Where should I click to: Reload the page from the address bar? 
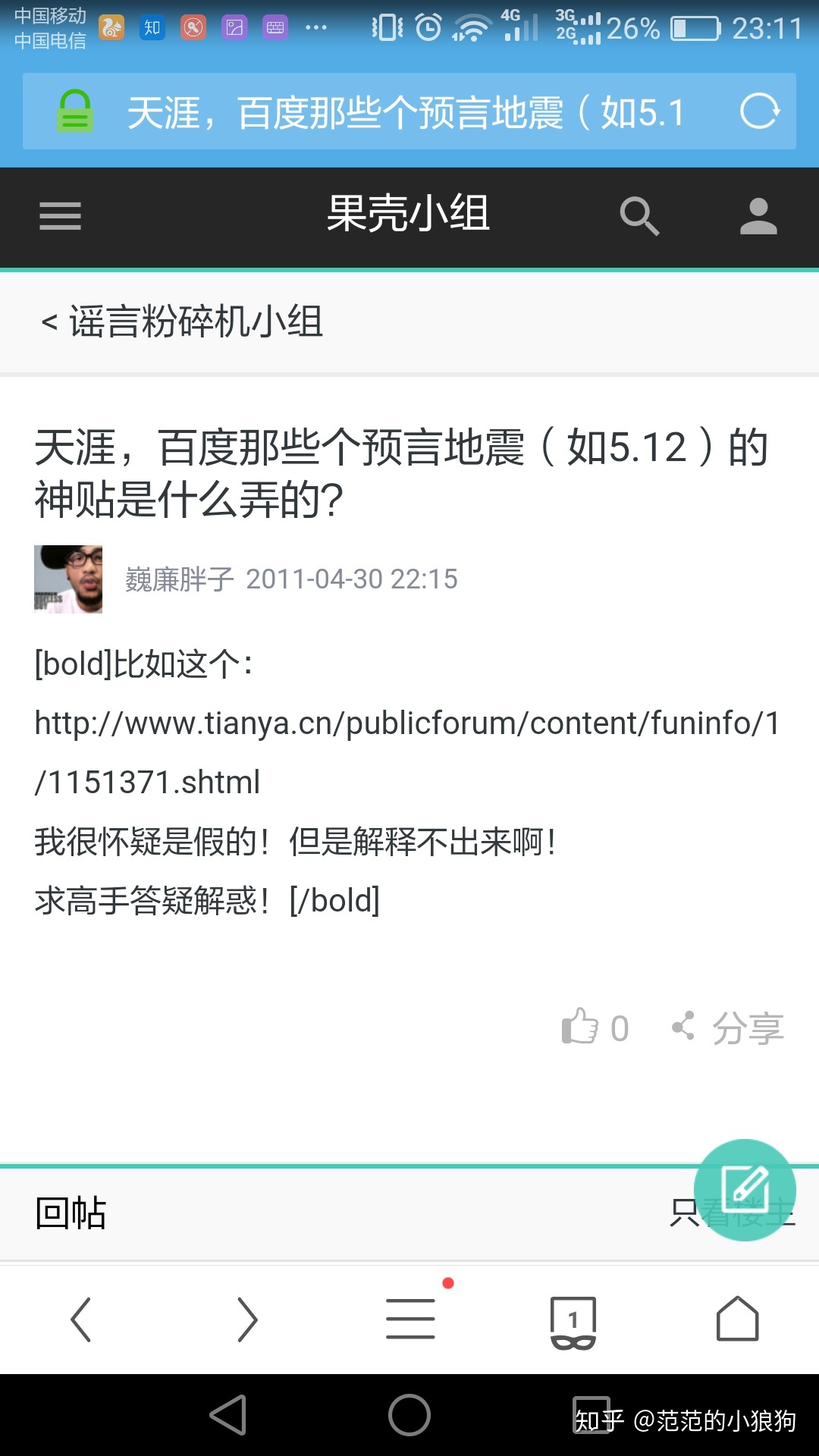pyautogui.click(x=759, y=112)
